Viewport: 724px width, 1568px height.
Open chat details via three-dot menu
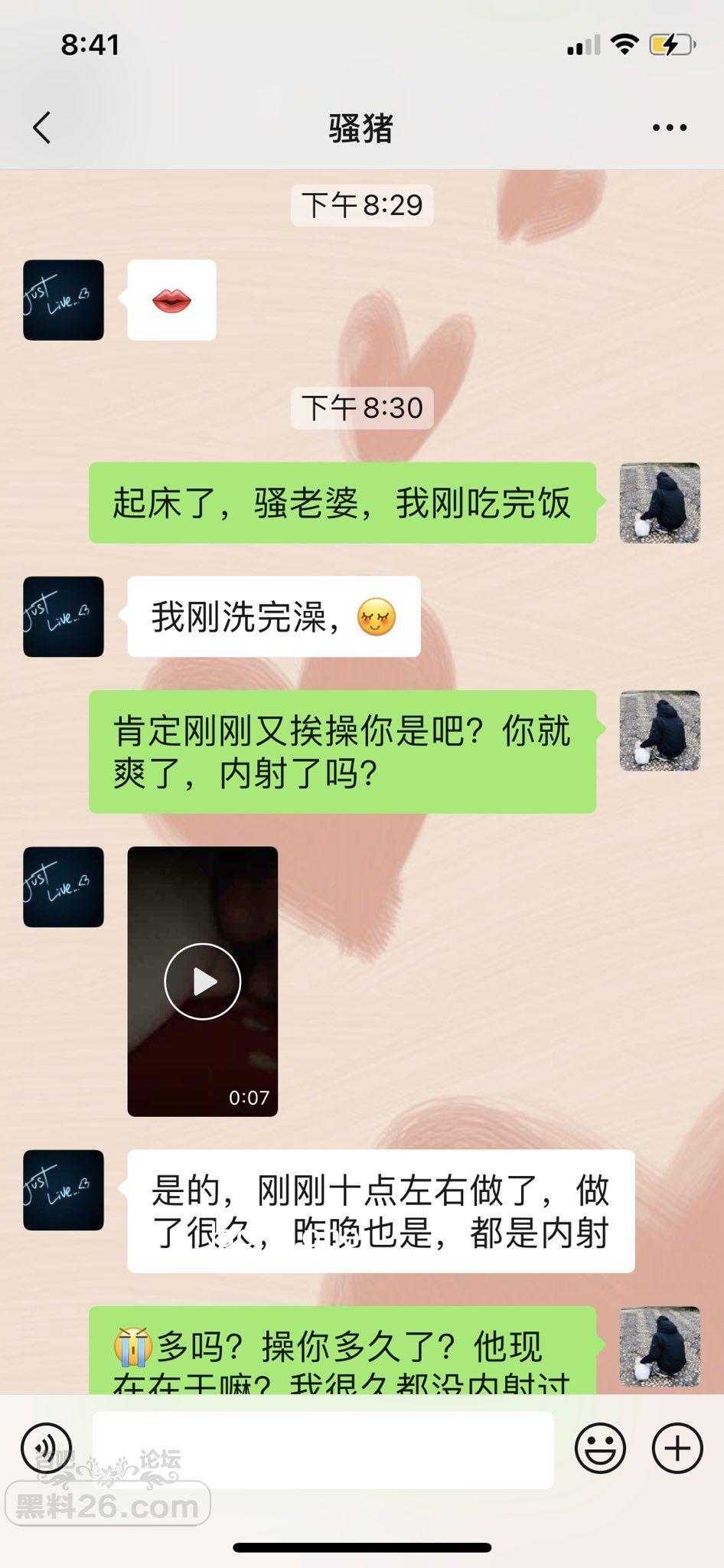670,128
